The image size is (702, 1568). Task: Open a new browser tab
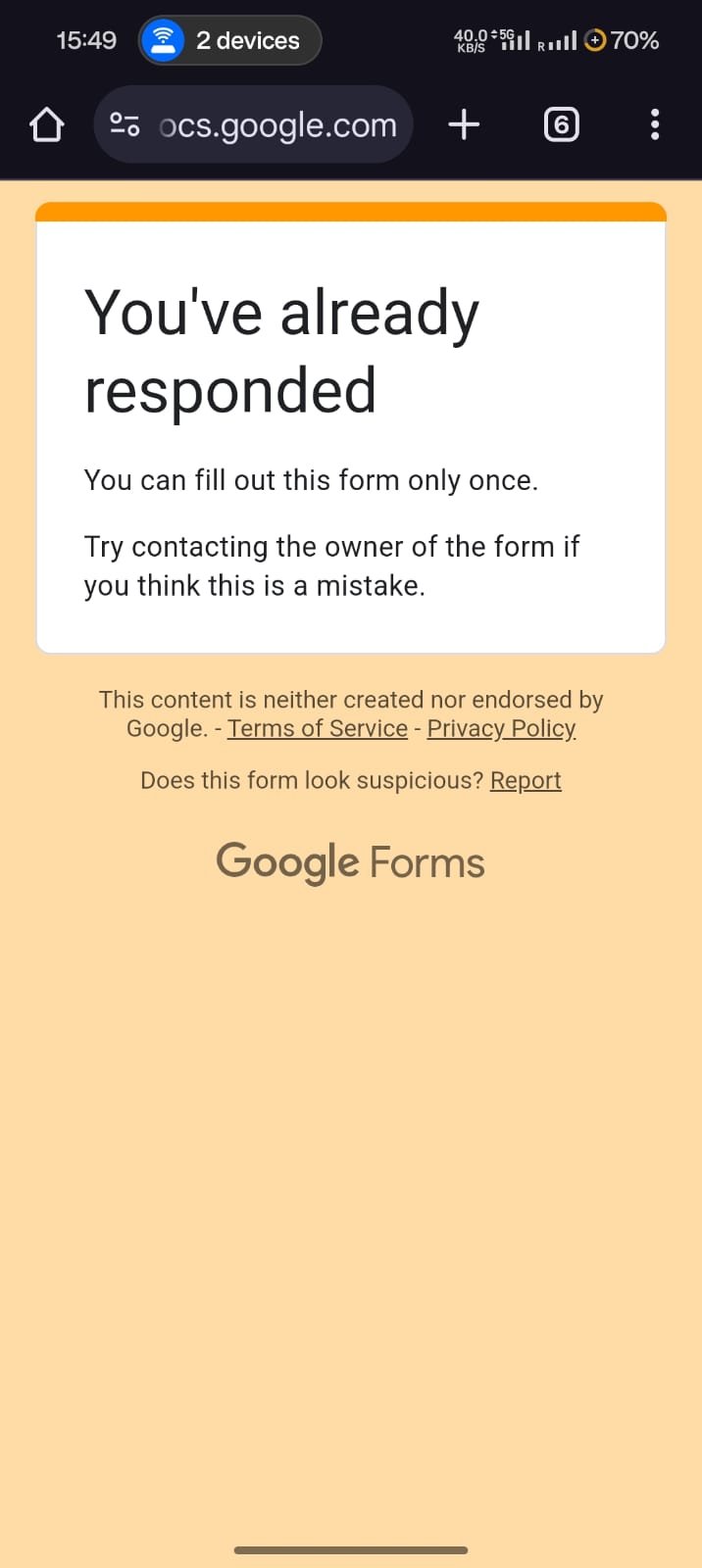pos(464,124)
